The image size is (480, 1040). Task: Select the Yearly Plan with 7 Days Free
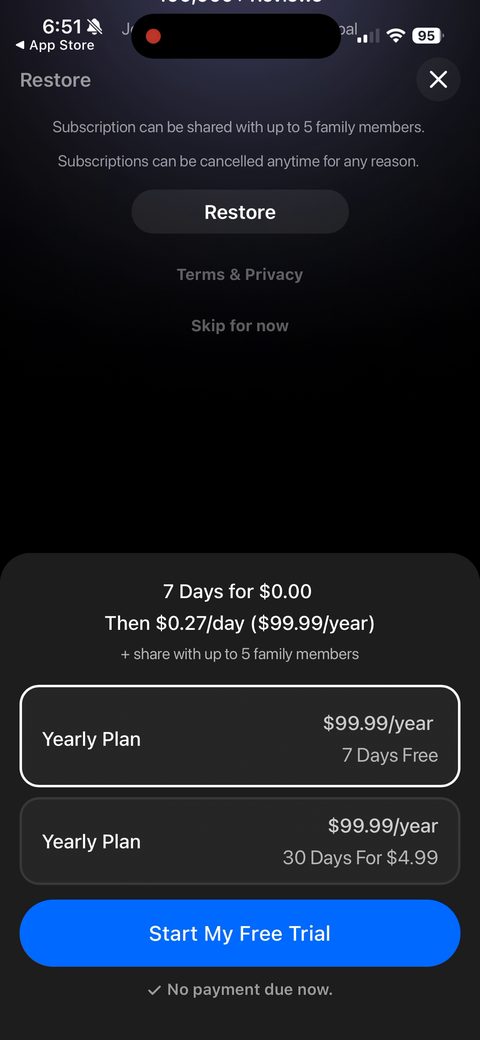(240, 736)
